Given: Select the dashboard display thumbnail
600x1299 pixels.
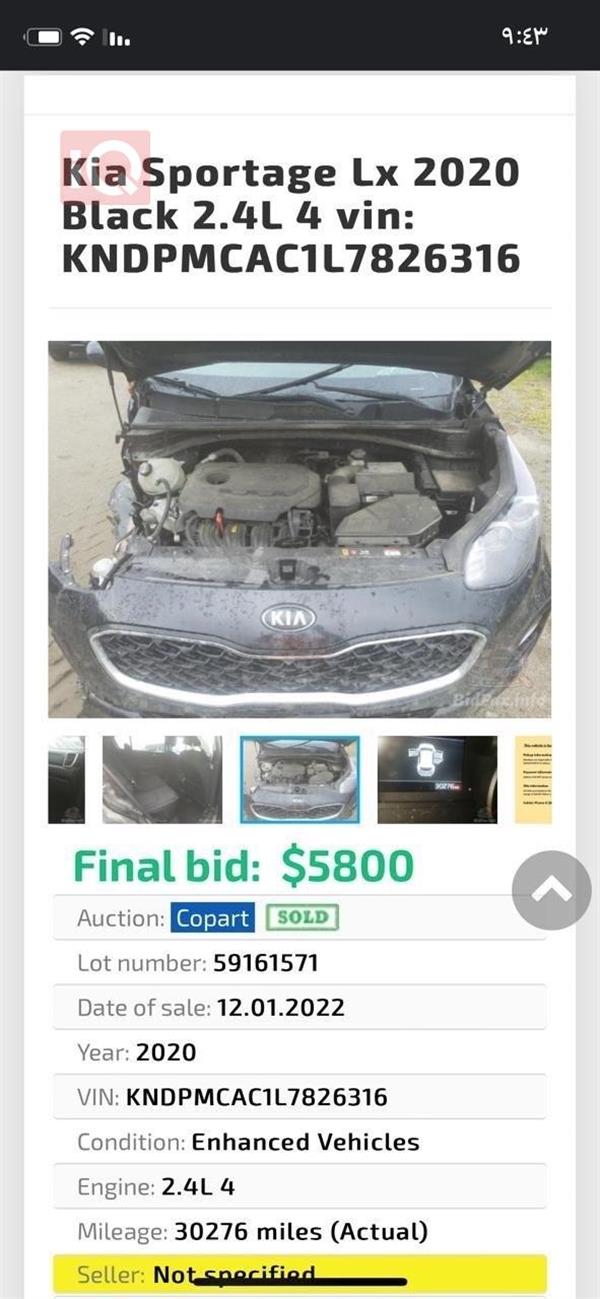Looking at the screenshot, I should pyautogui.click(x=437, y=779).
